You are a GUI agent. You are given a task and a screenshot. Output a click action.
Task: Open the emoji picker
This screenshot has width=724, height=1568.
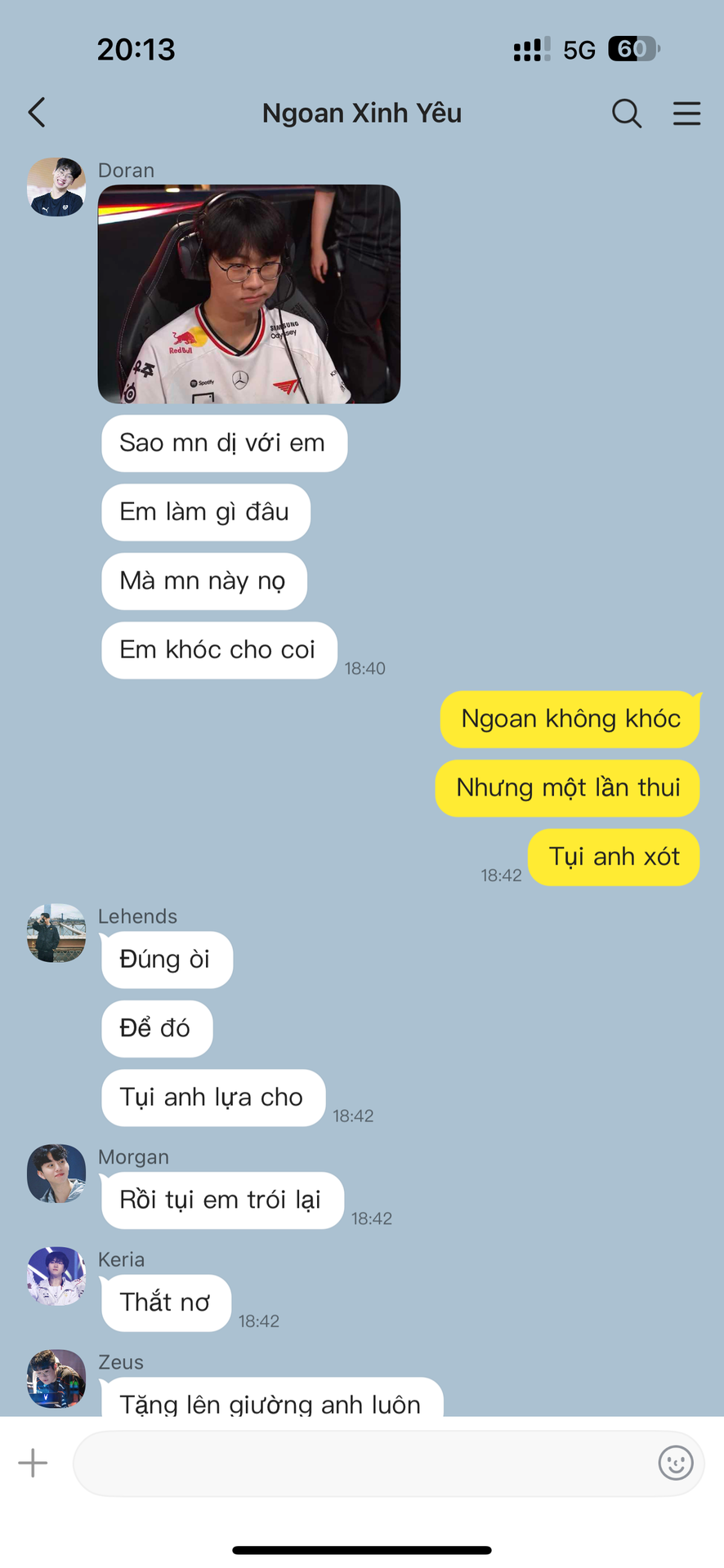click(x=675, y=1463)
